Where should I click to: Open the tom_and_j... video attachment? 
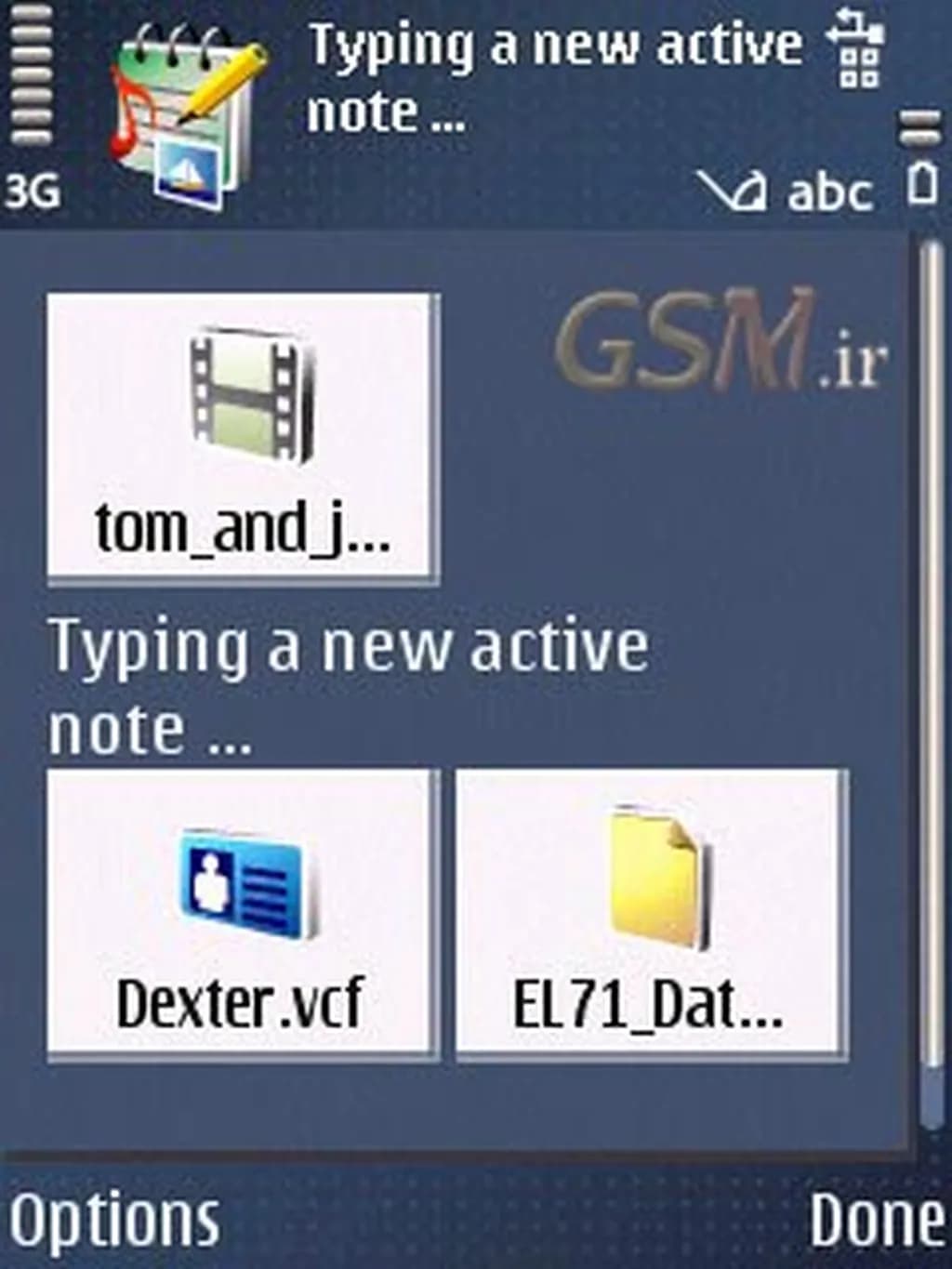(x=242, y=437)
